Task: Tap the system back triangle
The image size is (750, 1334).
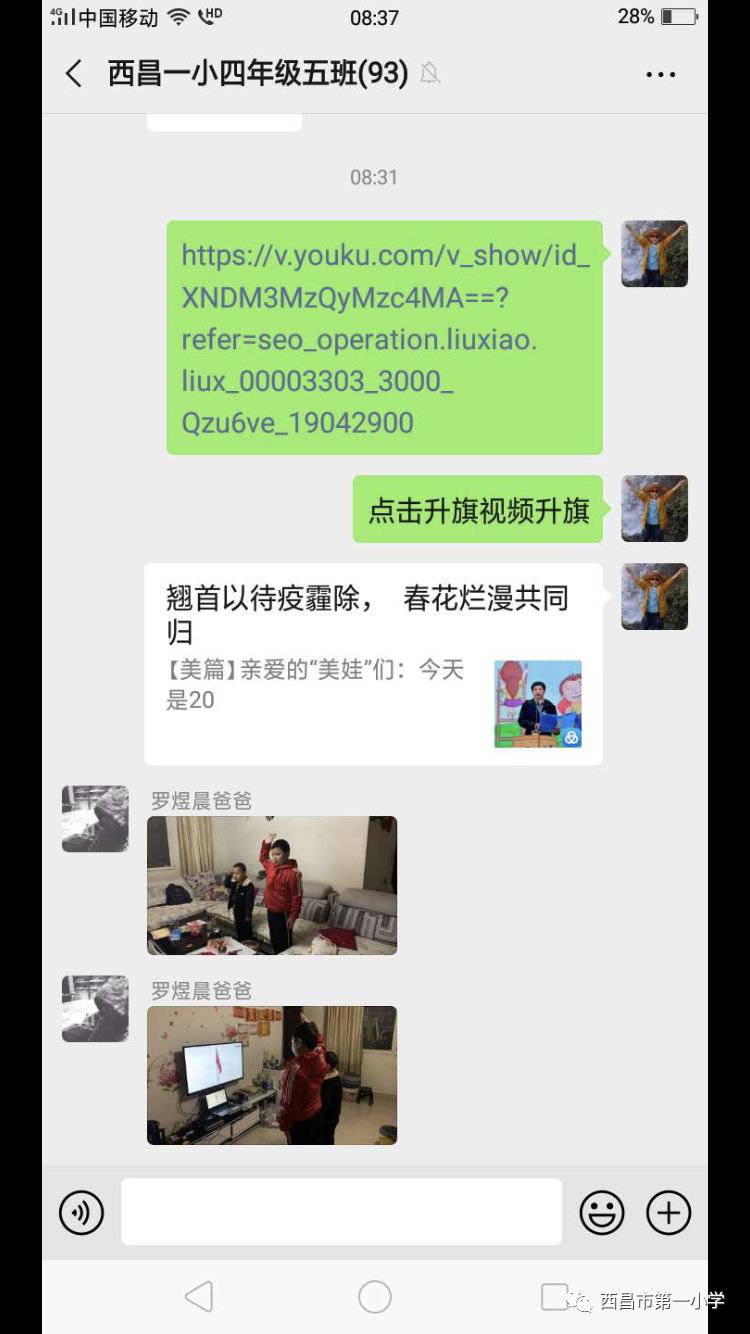Action: coord(199,1297)
